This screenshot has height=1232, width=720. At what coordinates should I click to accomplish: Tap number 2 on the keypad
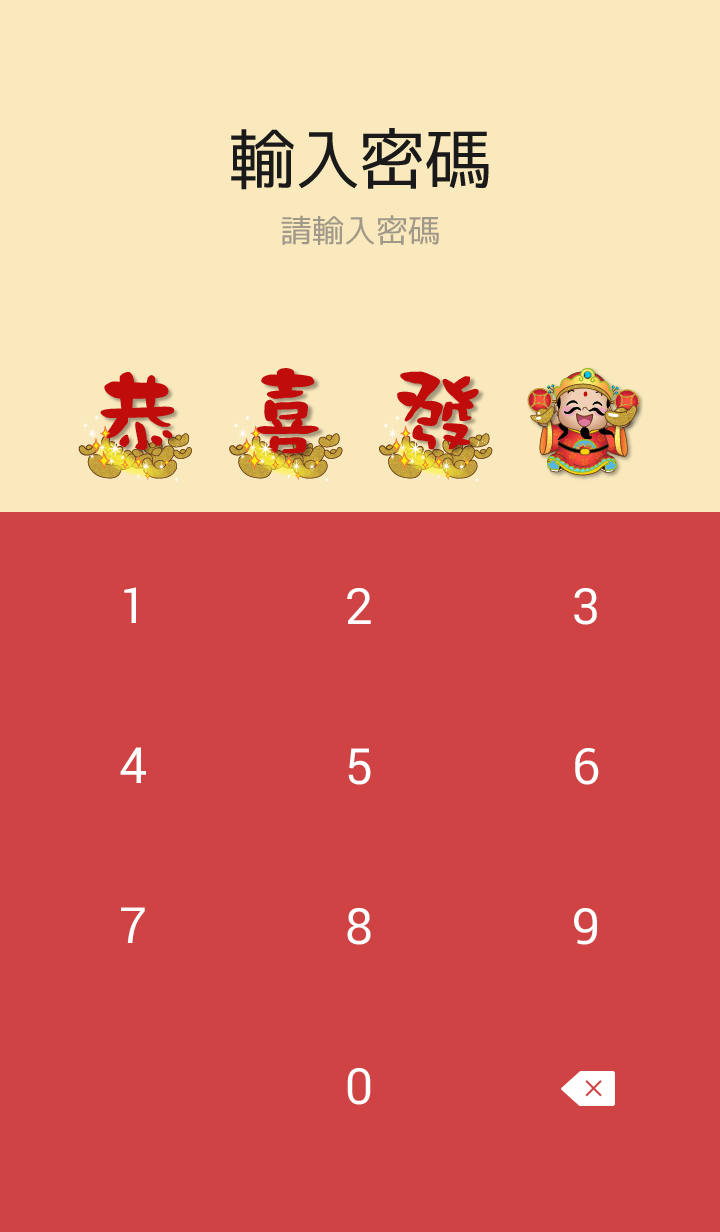359,607
